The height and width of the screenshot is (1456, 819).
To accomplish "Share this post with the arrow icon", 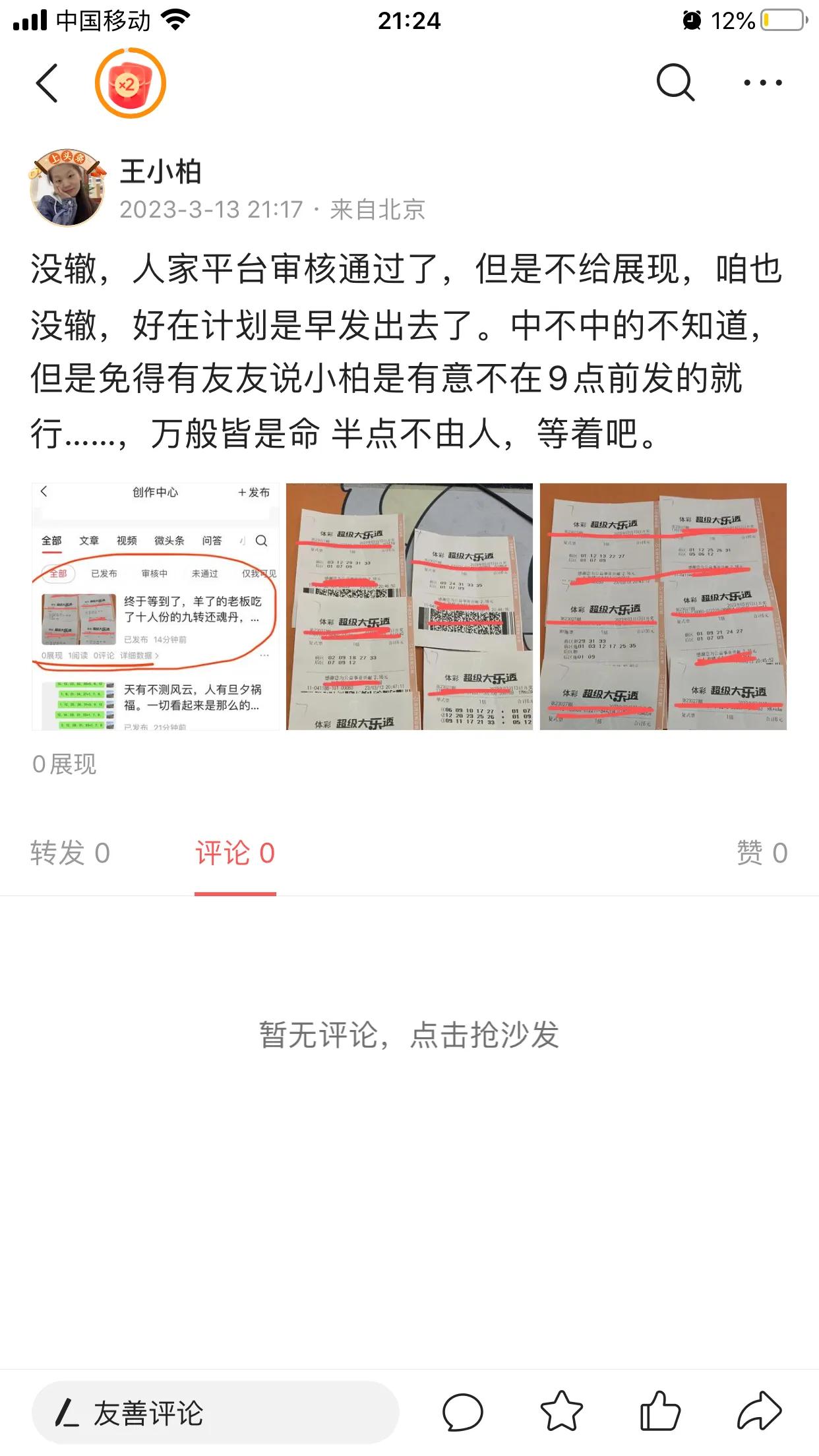I will coord(759,1411).
